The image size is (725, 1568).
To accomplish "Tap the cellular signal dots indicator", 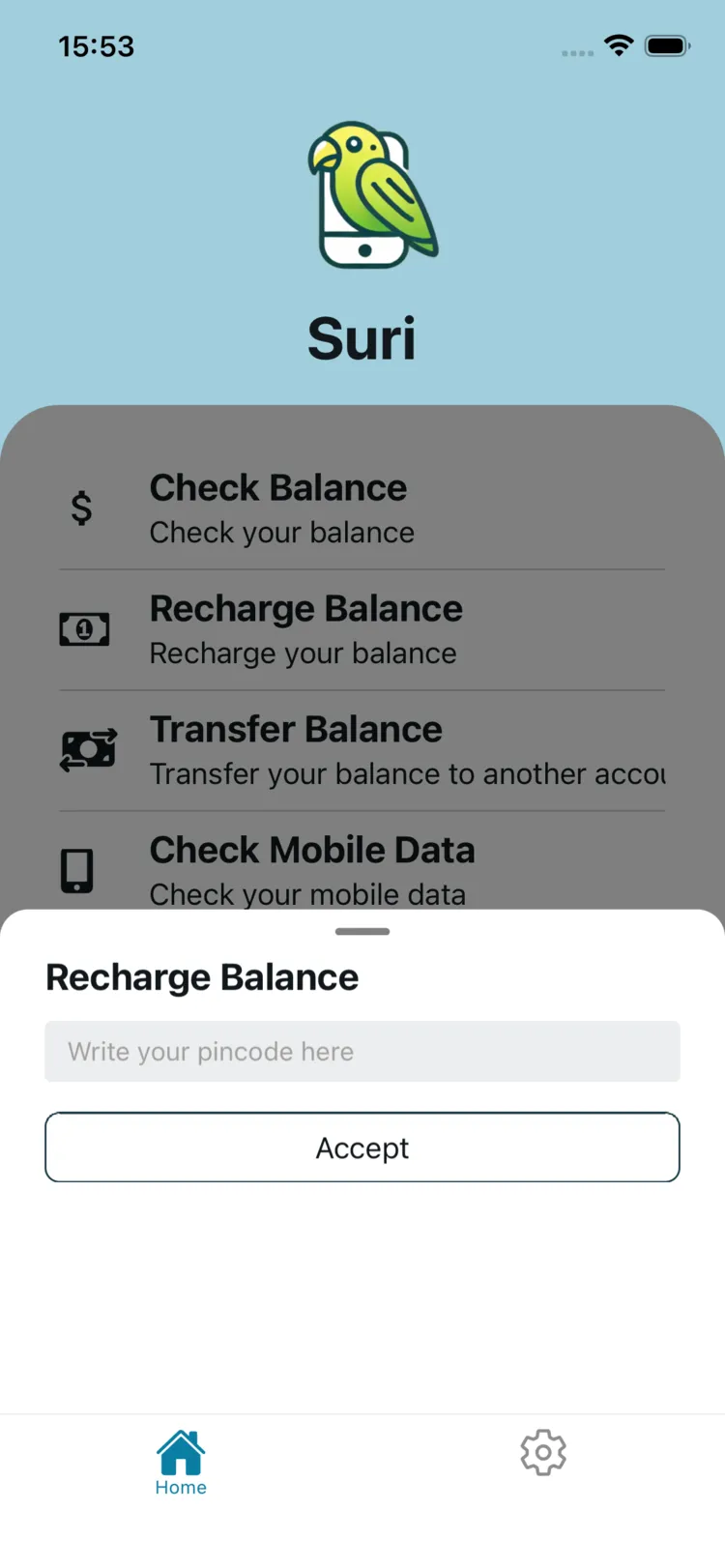I will pos(577,54).
